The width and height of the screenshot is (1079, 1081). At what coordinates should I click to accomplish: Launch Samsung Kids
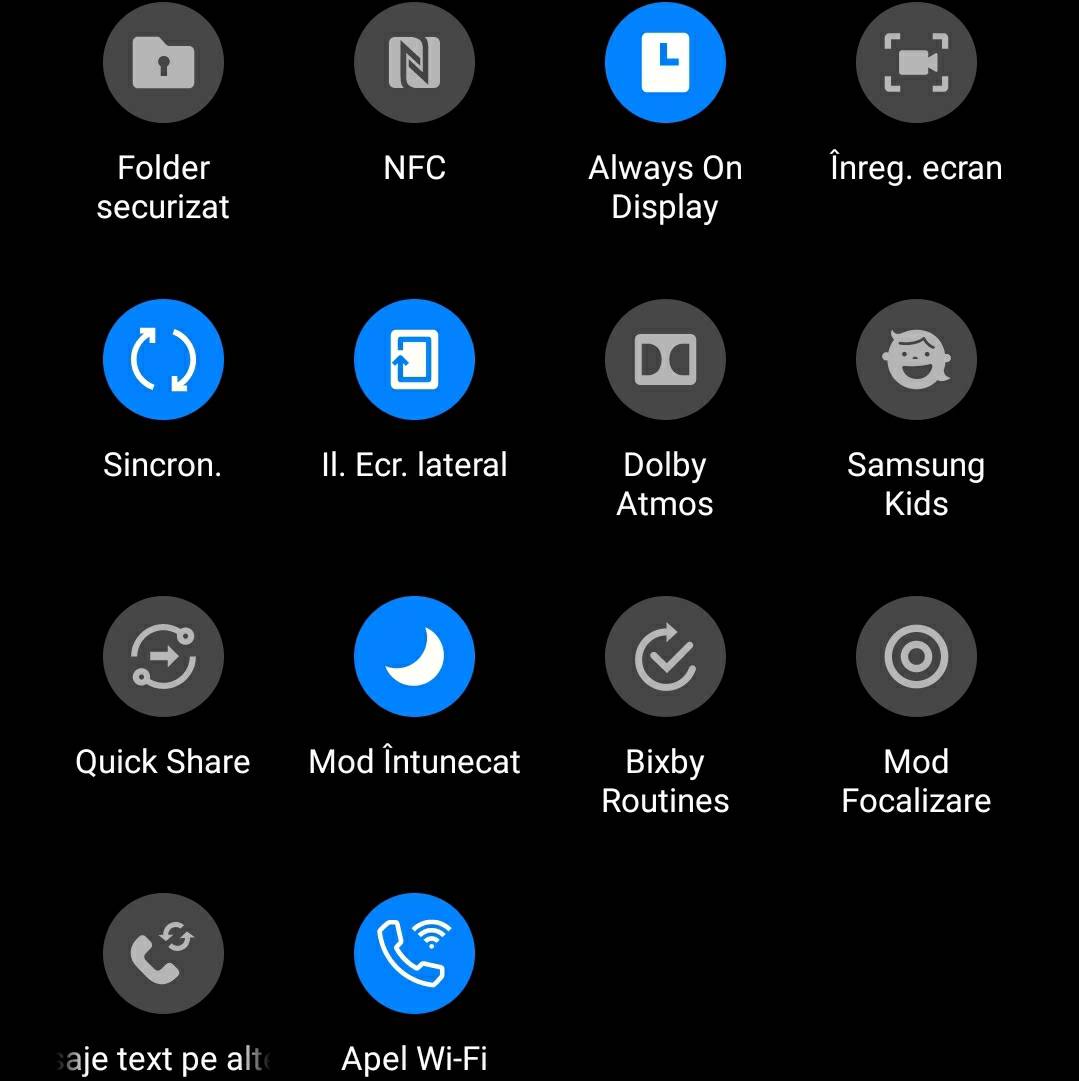[x=916, y=360]
